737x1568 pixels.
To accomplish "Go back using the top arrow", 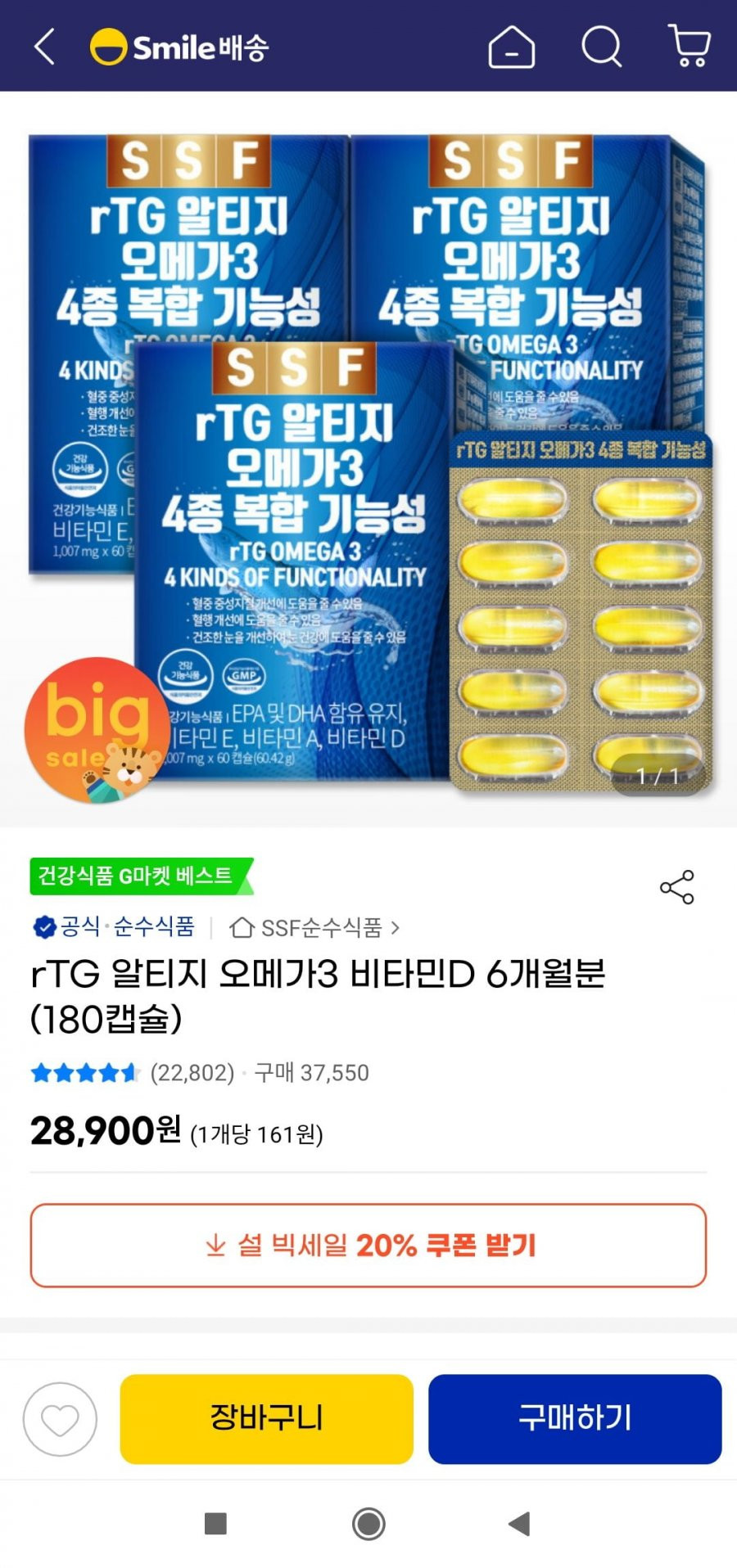I will tap(45, 47).
